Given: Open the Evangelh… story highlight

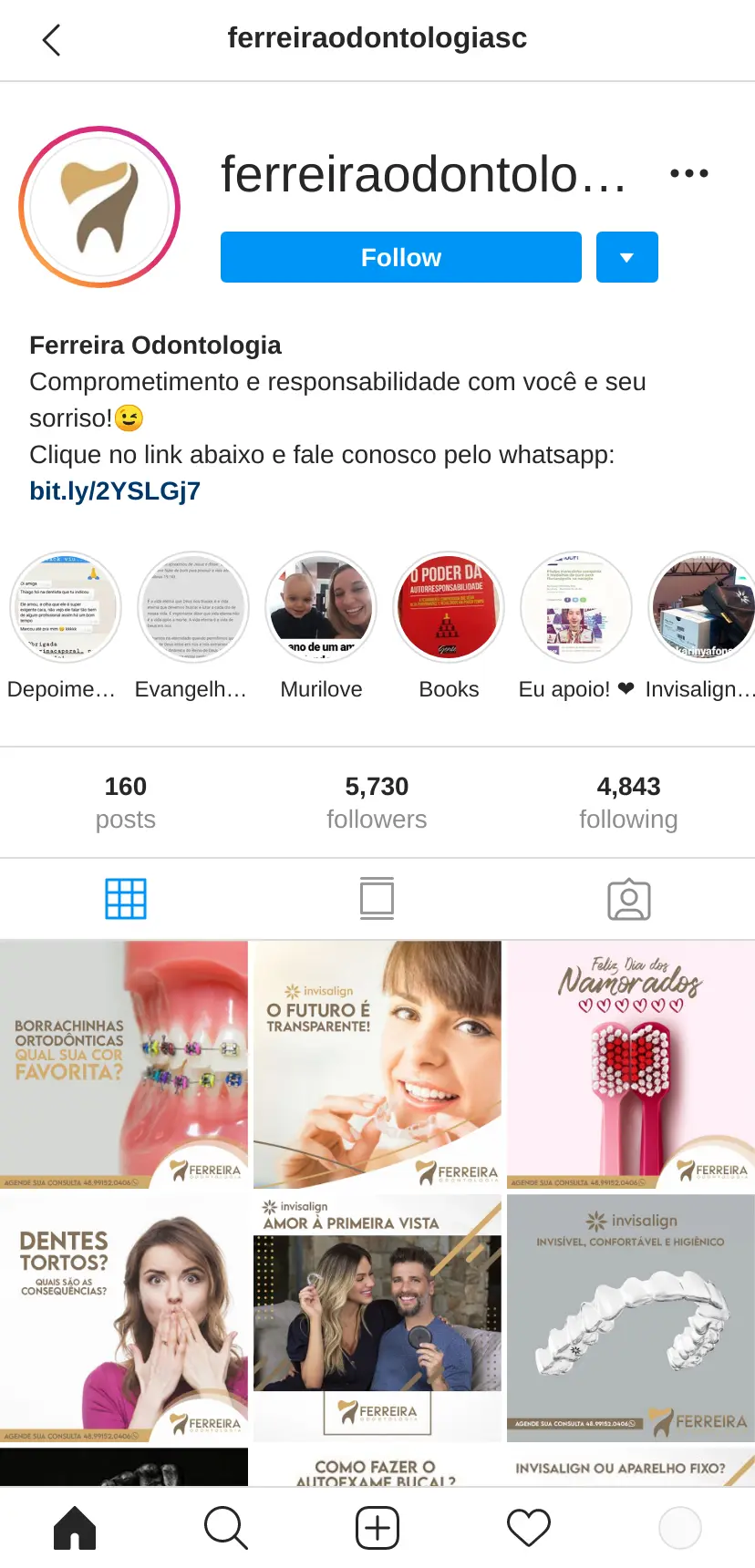Looking at the screenshot, I should 192,607.
